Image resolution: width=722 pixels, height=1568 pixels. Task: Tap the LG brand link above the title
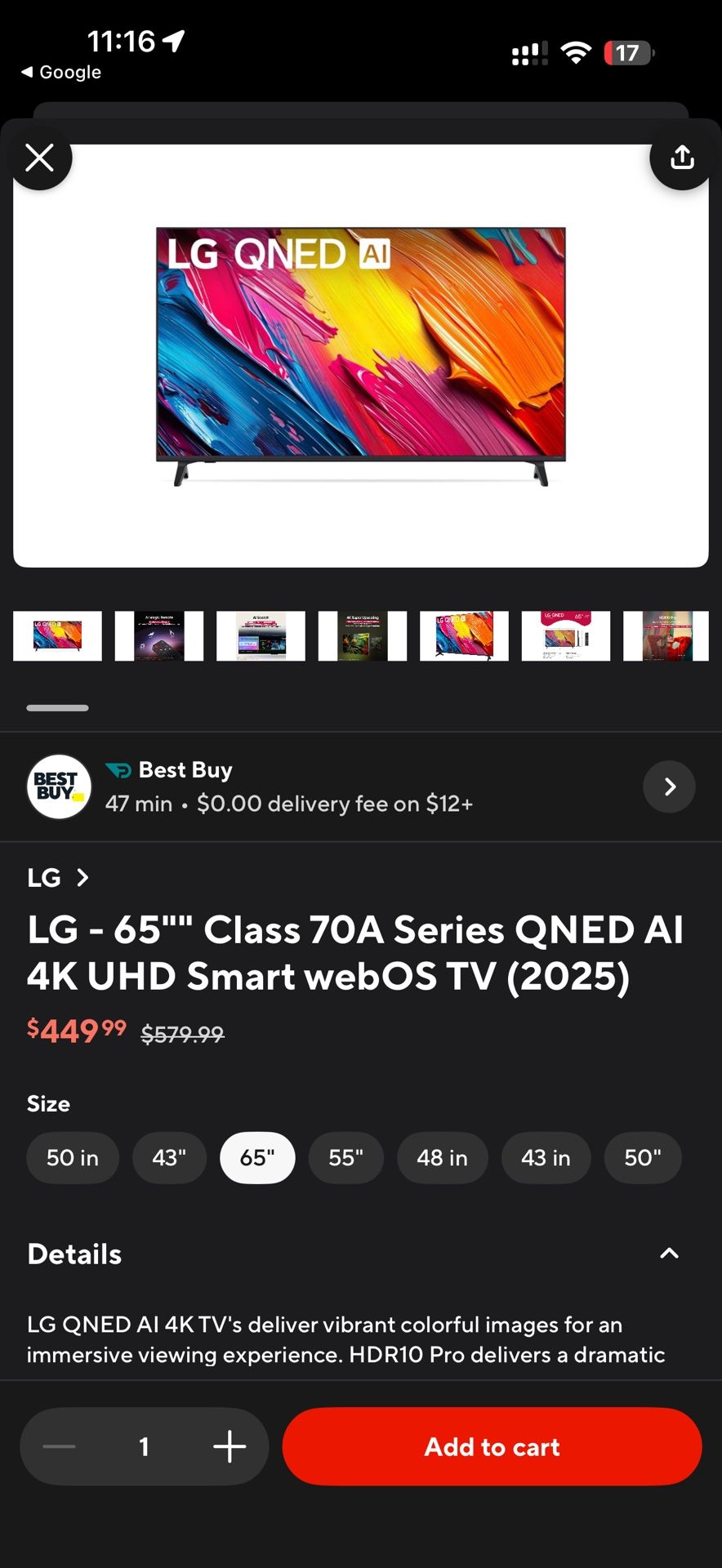tap(44, 877)
